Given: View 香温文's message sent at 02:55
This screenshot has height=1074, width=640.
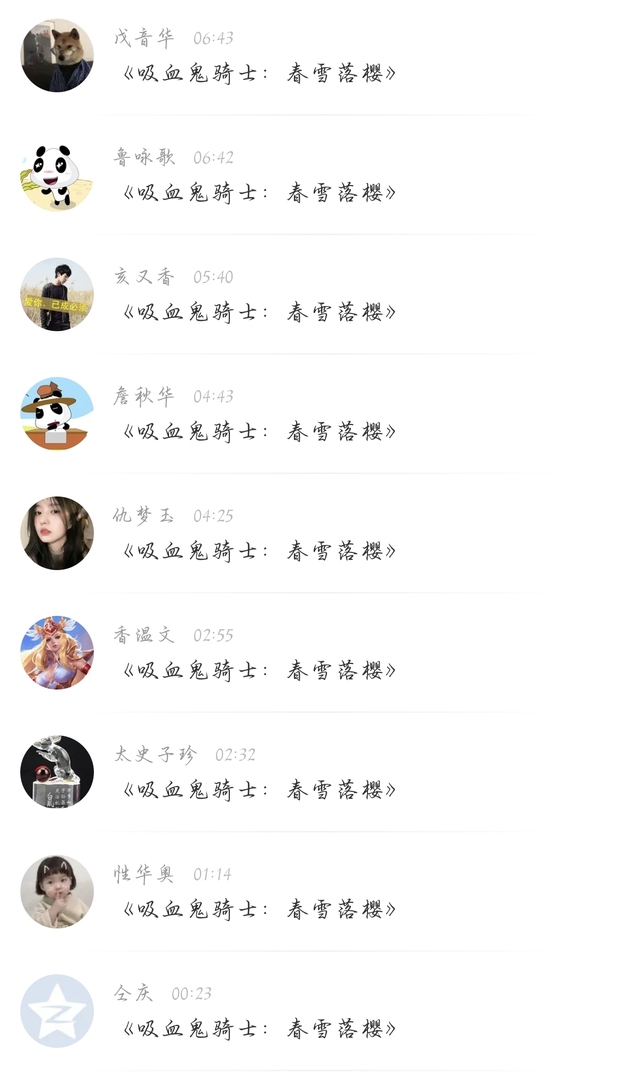Looking at the screenshot, I should tap(320, 652).
